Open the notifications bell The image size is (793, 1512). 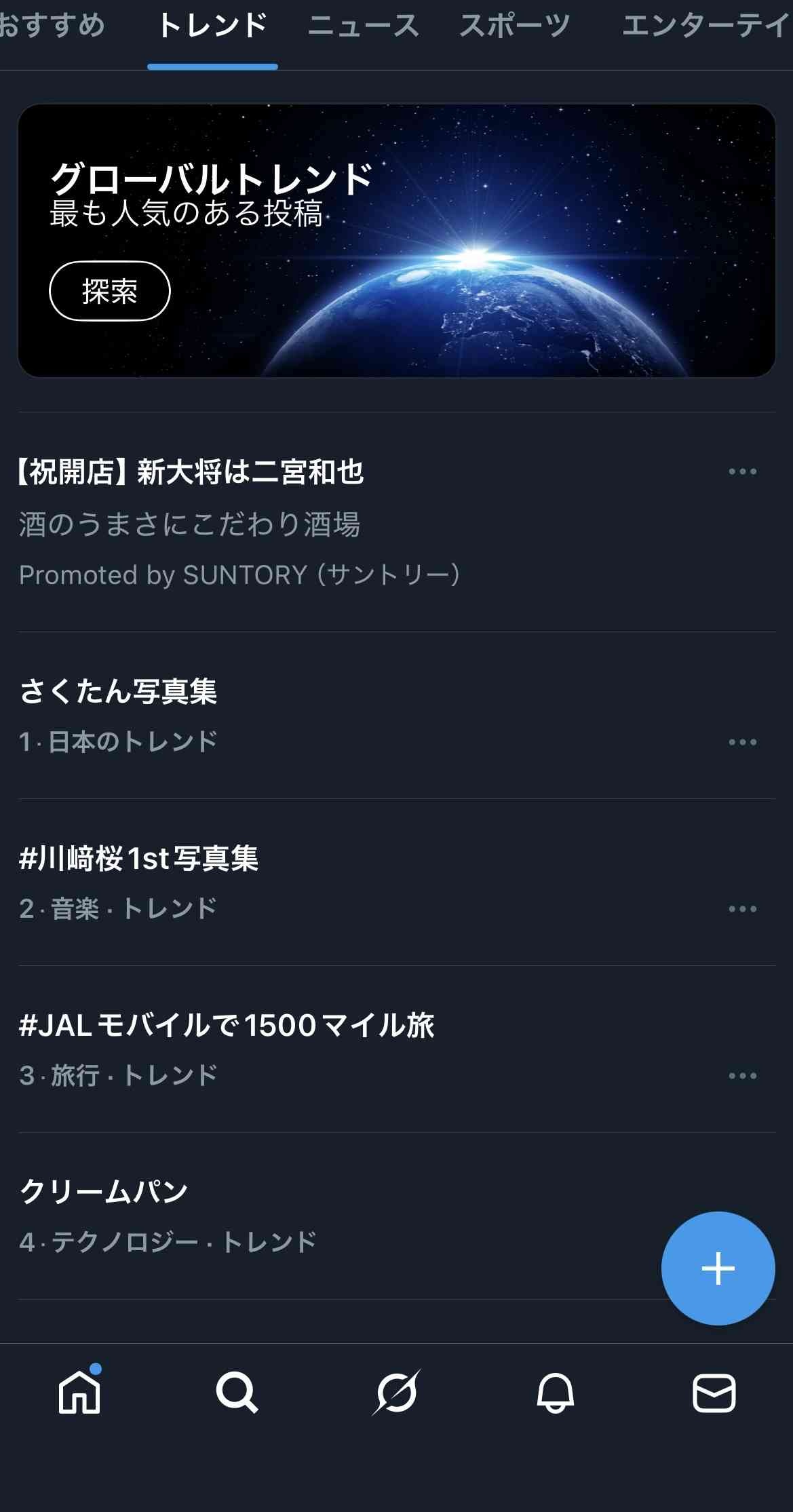555,1393
